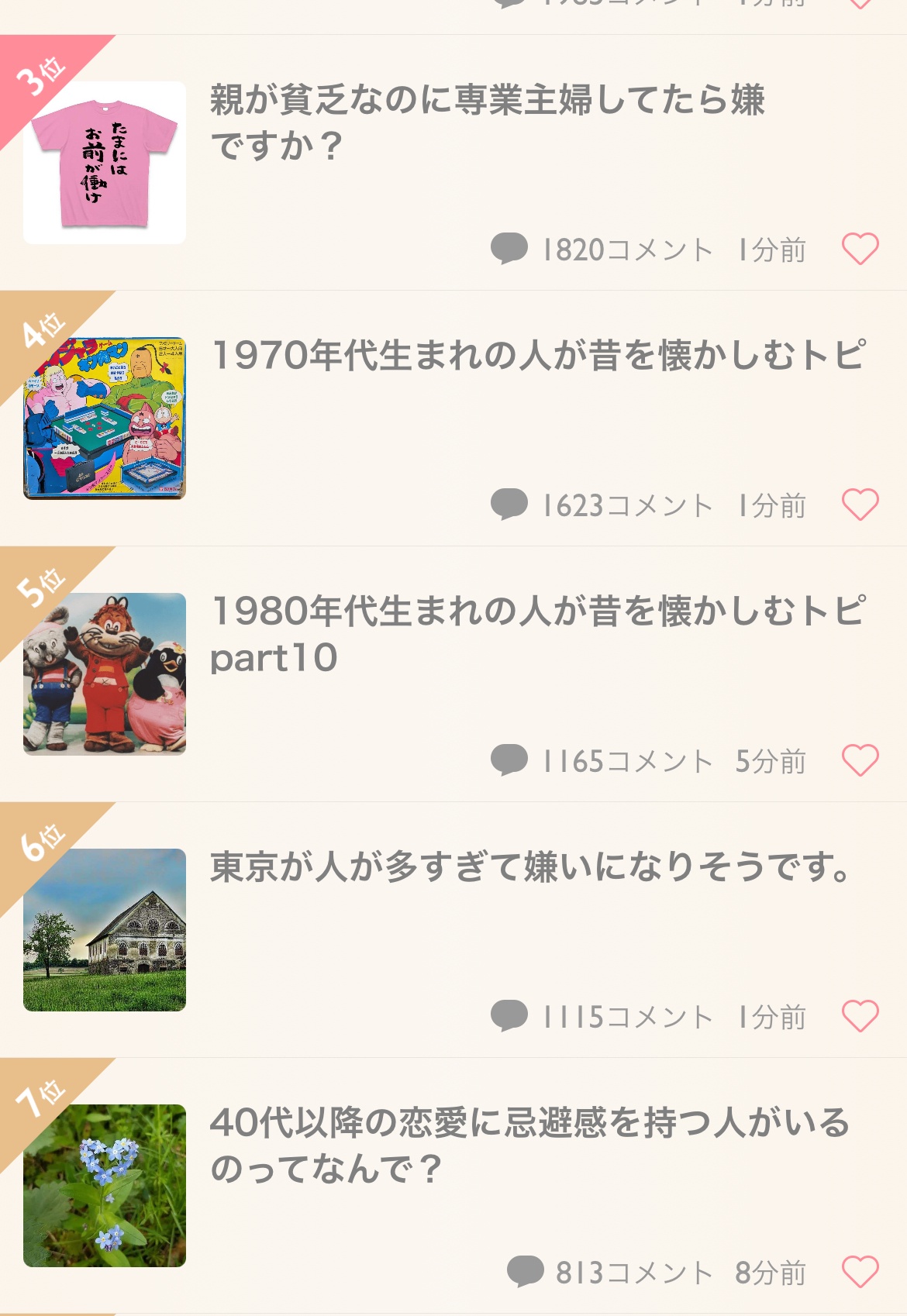Like the 1165コメント topic with heart
Viewport: 907px width, 1316px height.
860,760
